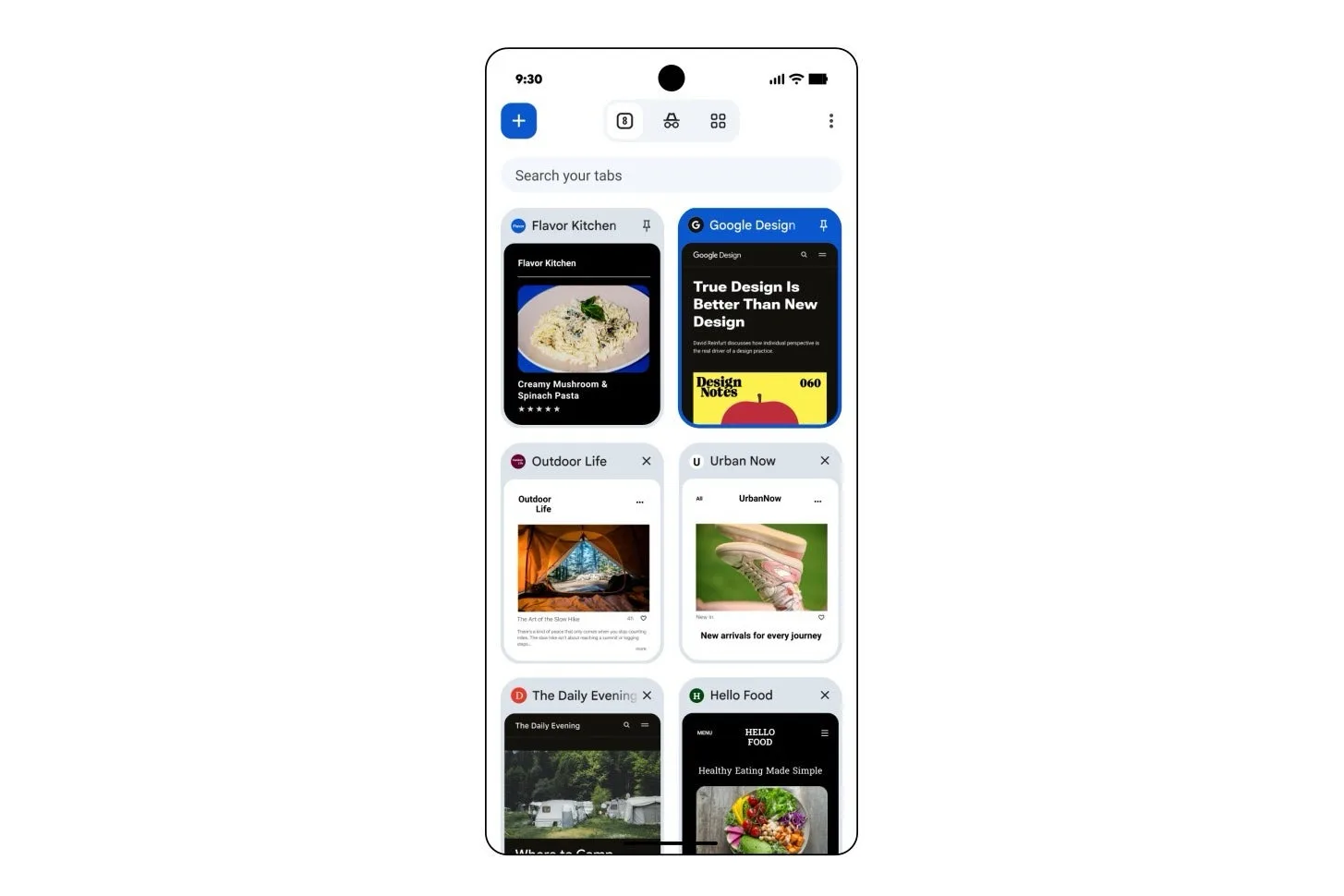Close the Outdoor Life tab
Screen dimensions: 1344x896
pyautogui.click(x=646, y=461)
